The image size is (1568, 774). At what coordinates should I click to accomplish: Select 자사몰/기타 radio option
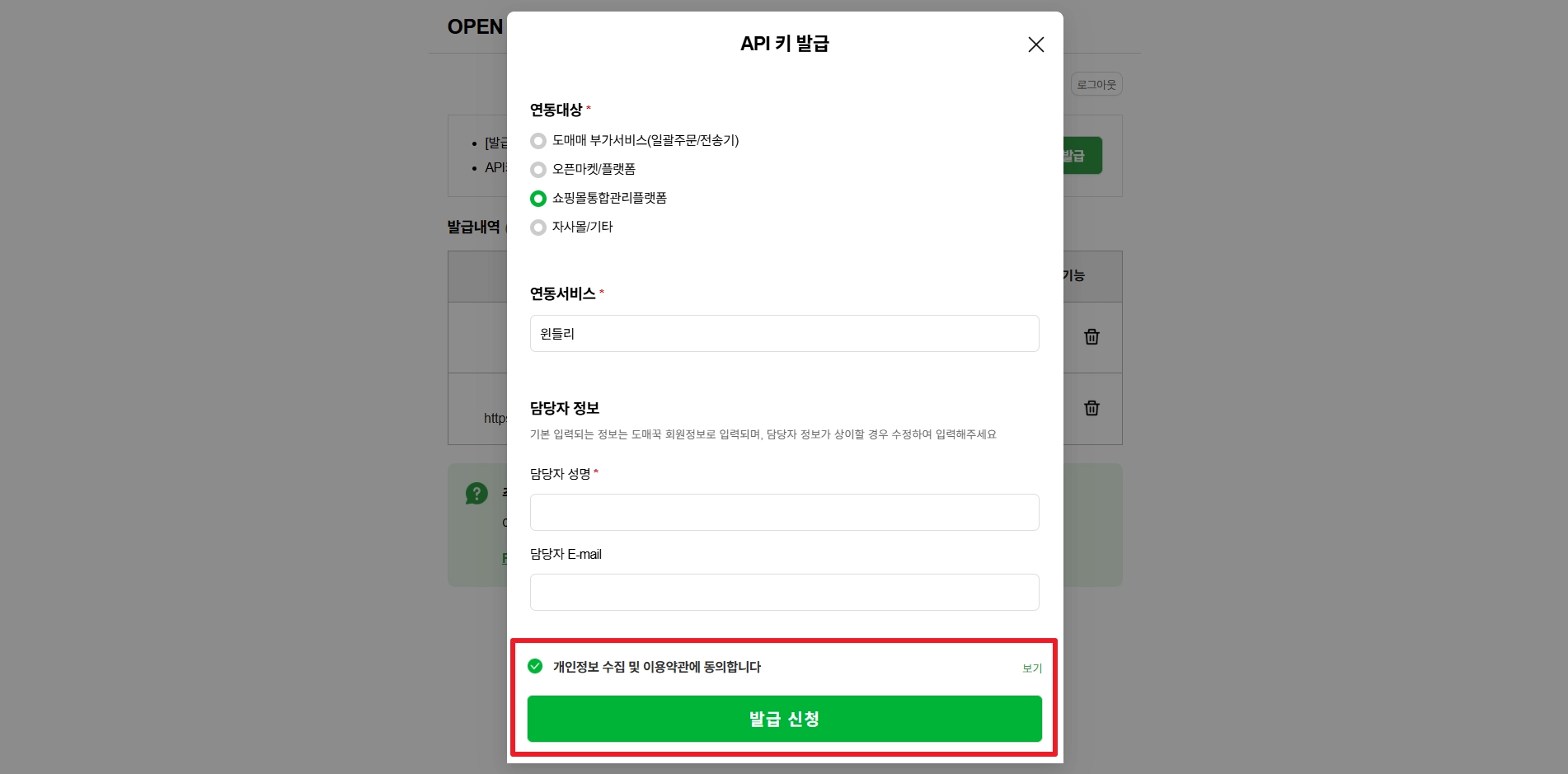[x=538, y=228]
